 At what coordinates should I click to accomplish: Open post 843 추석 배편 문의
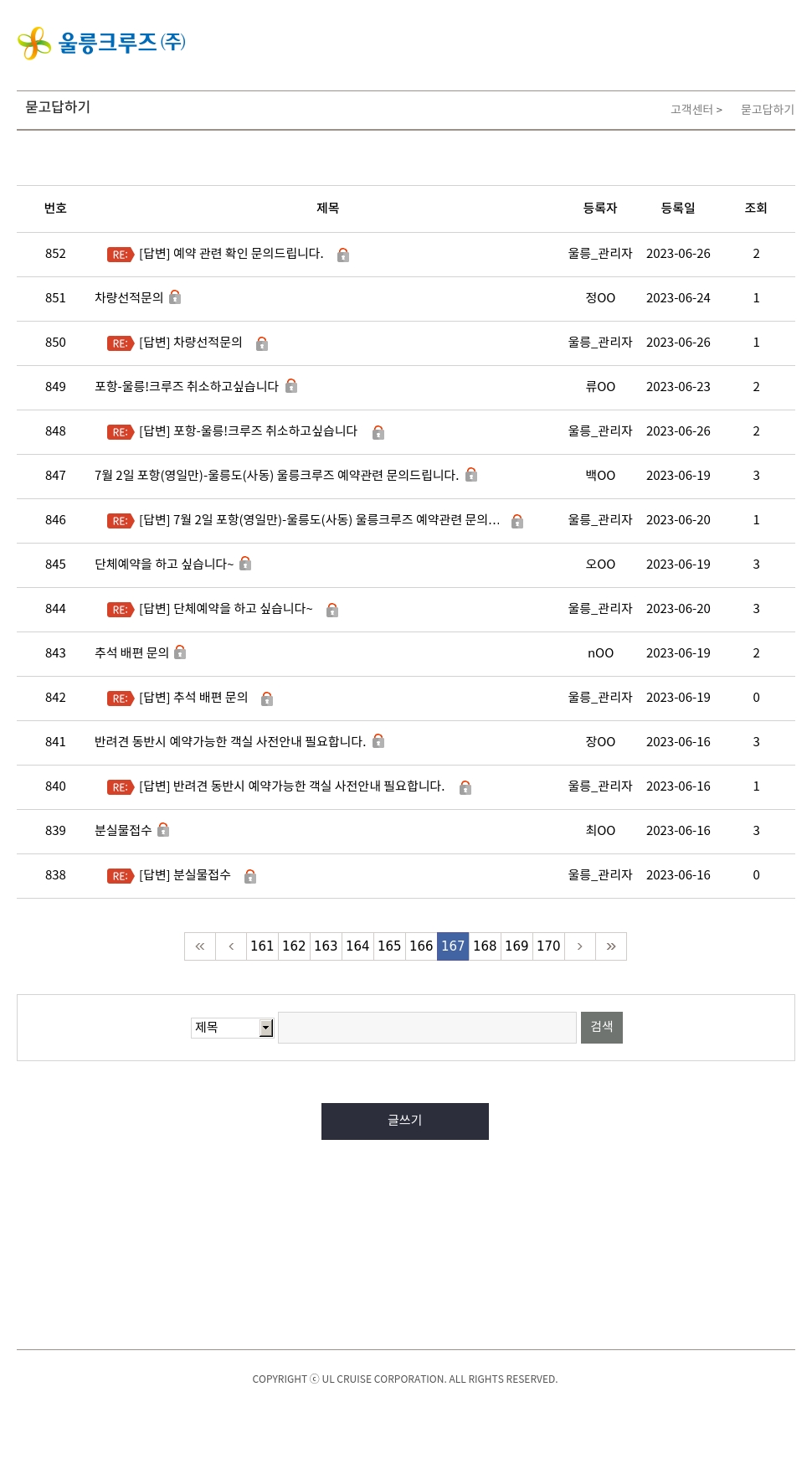(x=131, y=653)
